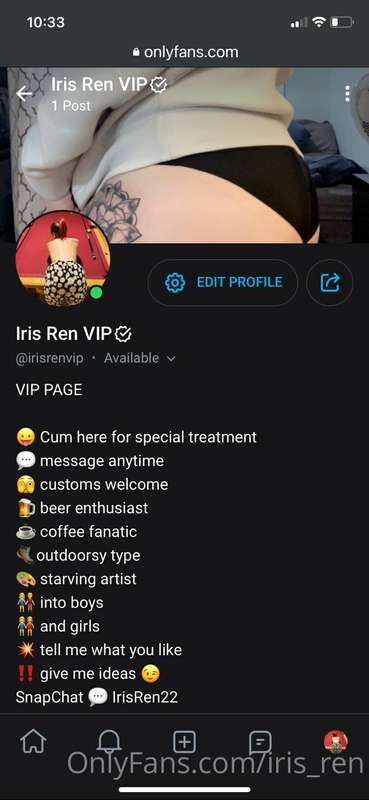
Task: Open the round profile avatar photo
Action: 63,258
